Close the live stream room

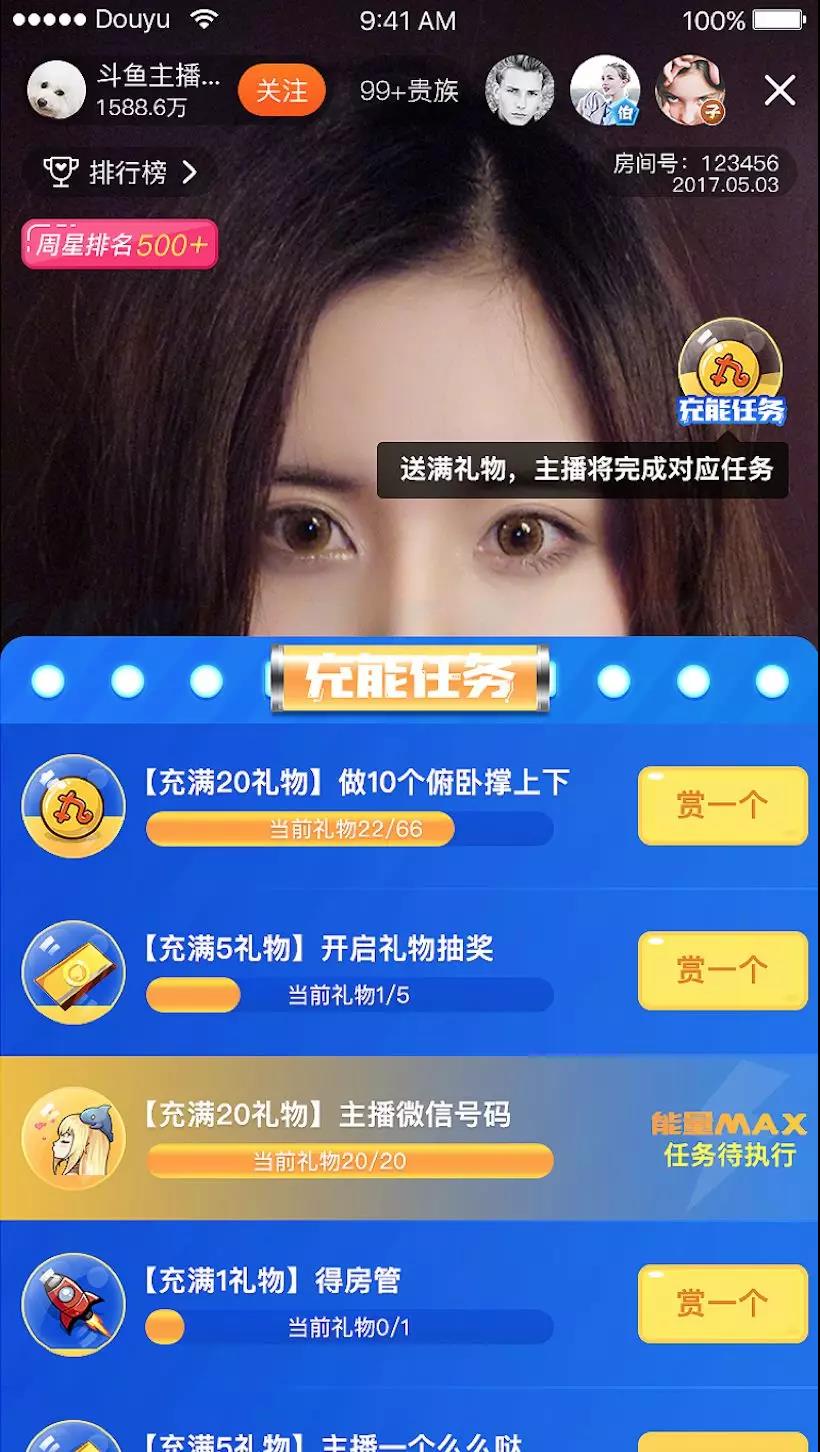779,91
